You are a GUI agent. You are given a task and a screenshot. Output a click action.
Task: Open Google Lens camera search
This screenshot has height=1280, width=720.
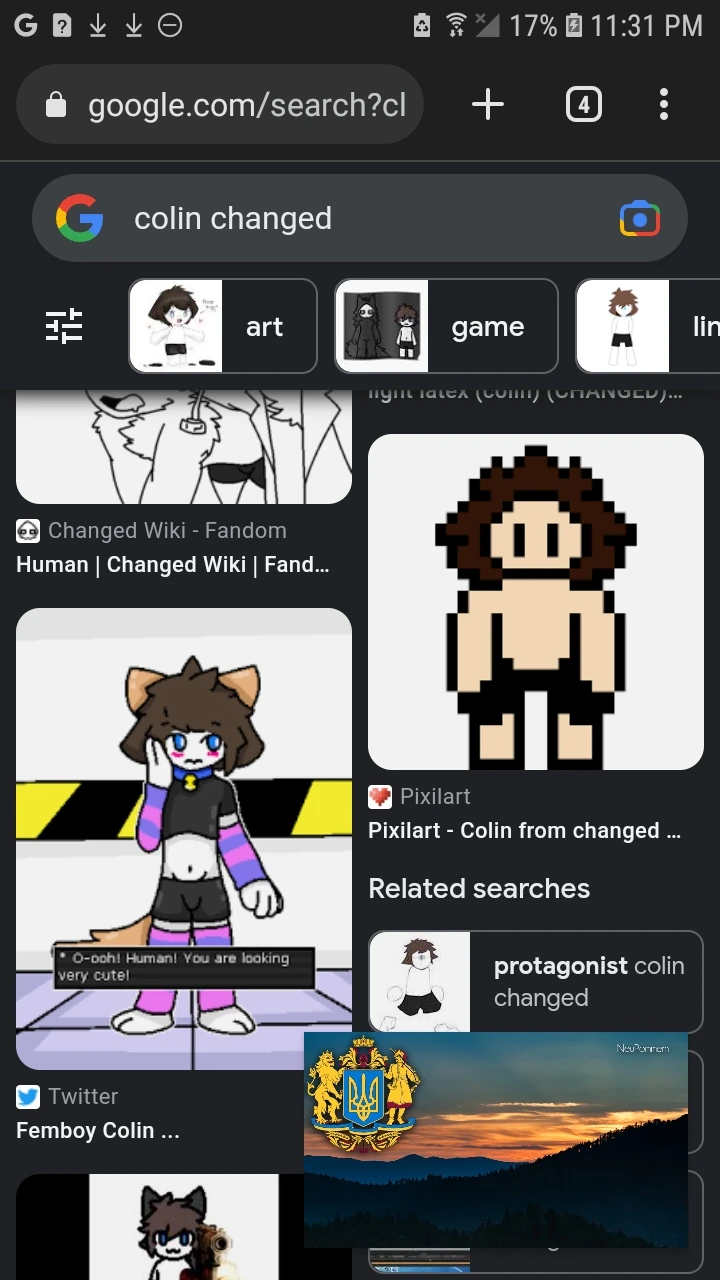pyautogui.click(x=638, y=218)
